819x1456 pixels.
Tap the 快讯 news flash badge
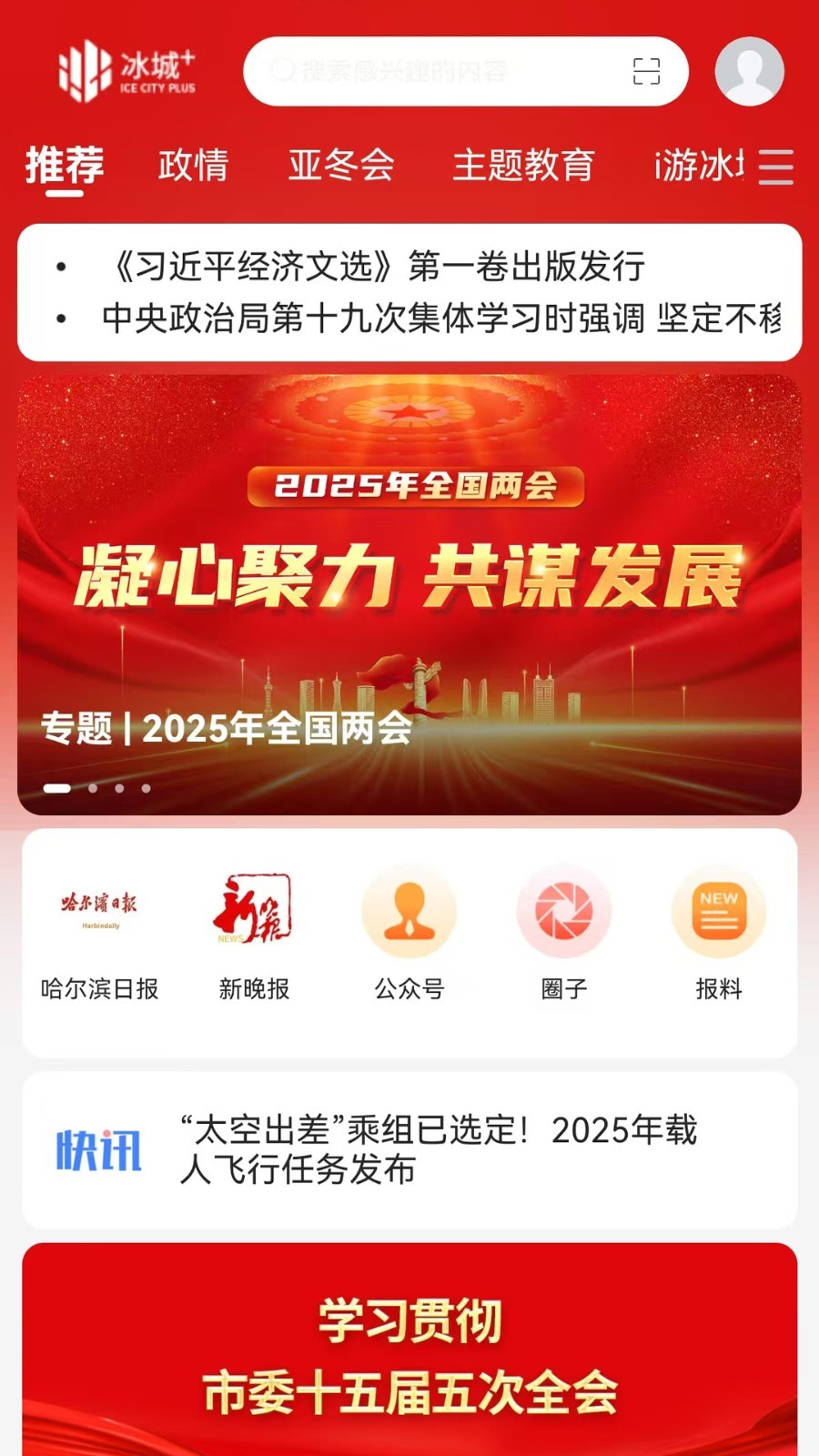point(100,1148)
